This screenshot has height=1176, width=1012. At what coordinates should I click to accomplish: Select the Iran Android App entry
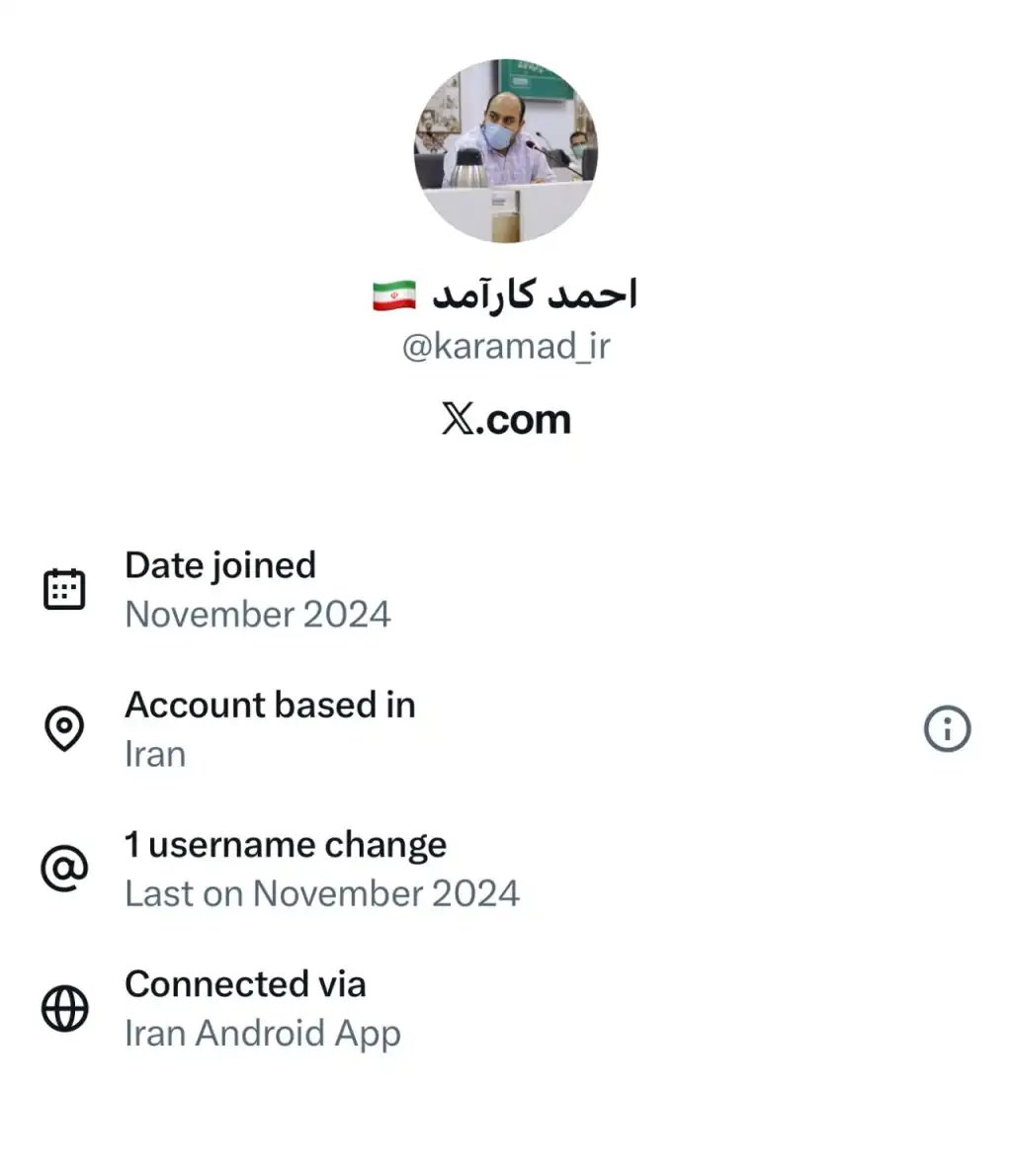[x=263, y=1033]
